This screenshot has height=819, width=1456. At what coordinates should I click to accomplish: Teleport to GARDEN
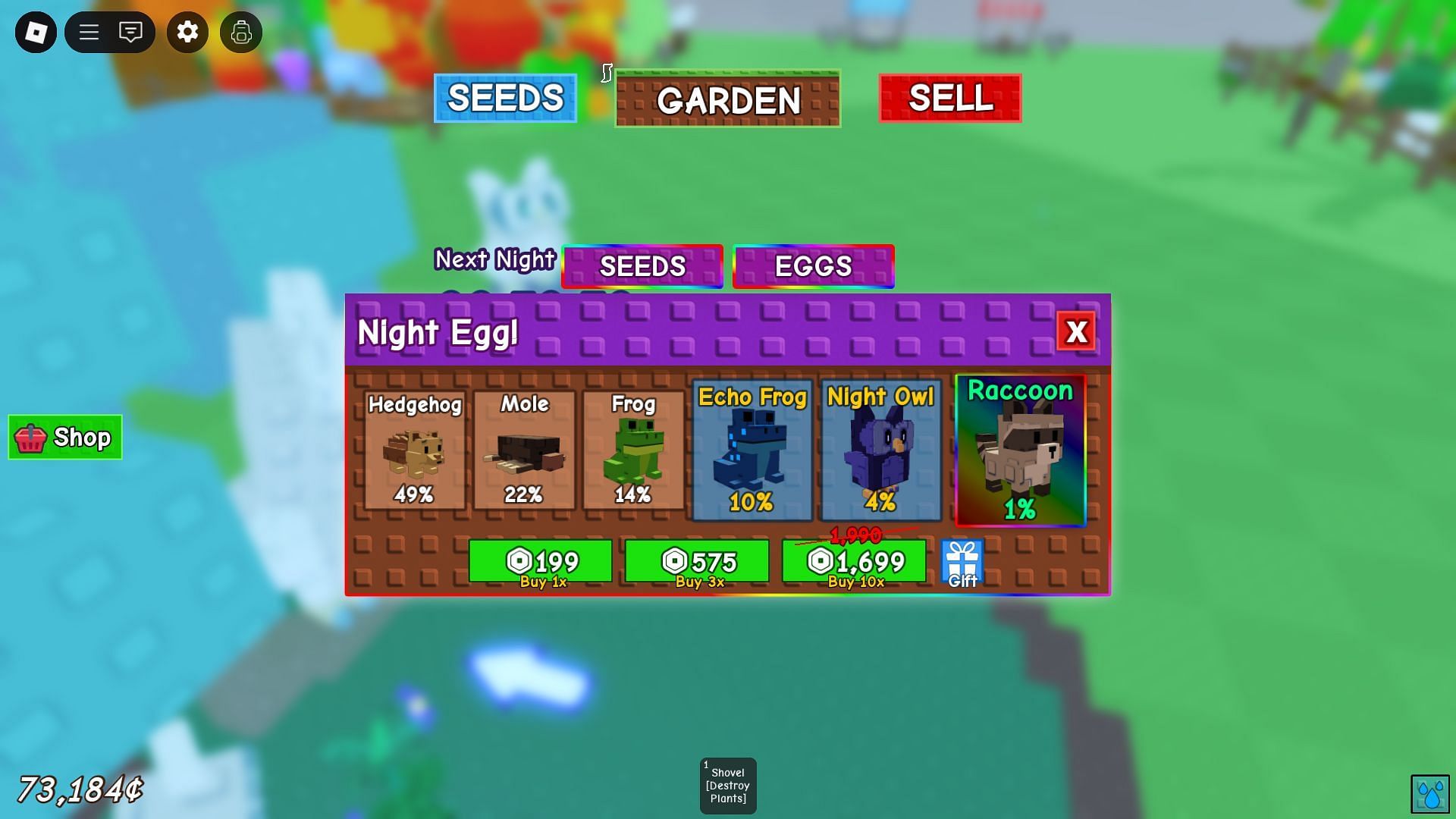pyautogui.click(x=727, y=99)
